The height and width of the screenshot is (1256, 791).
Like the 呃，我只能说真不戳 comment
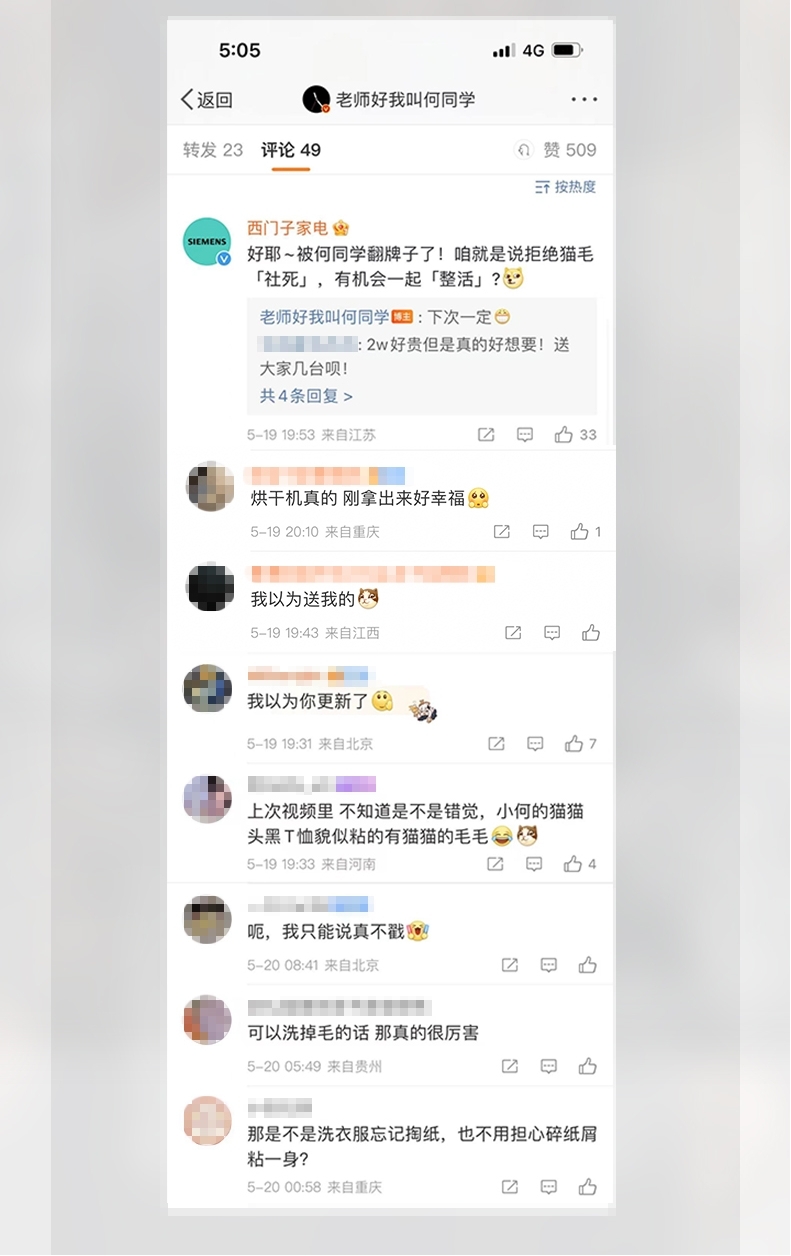(x=588, y=965)
